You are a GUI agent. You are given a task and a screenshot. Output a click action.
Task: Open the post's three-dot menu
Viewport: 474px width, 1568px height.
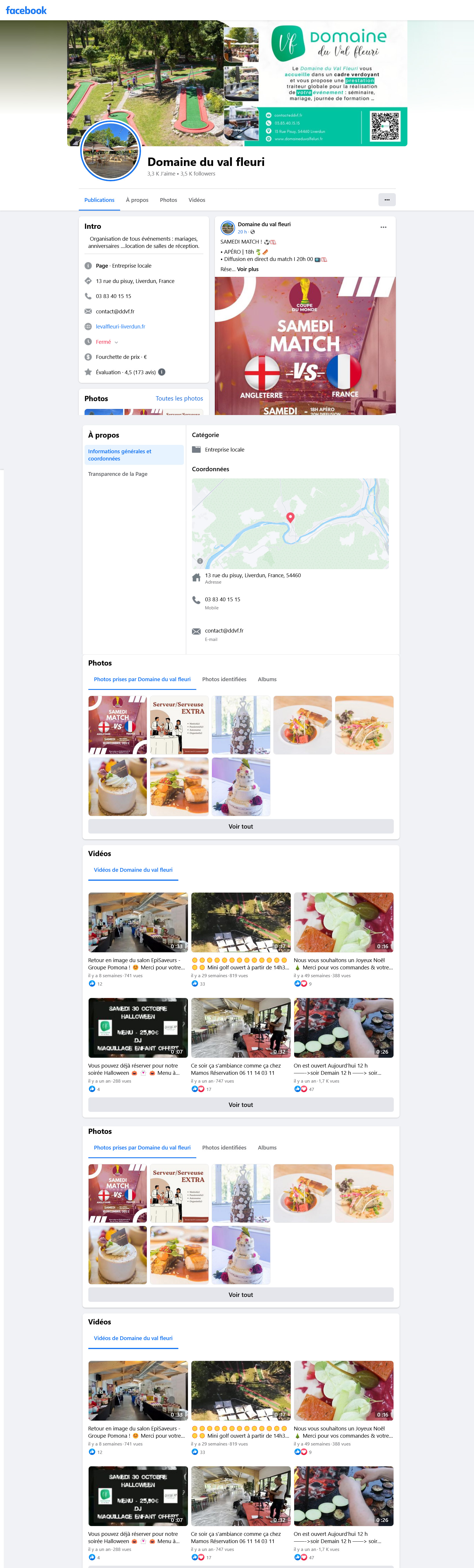pos(383,227)
